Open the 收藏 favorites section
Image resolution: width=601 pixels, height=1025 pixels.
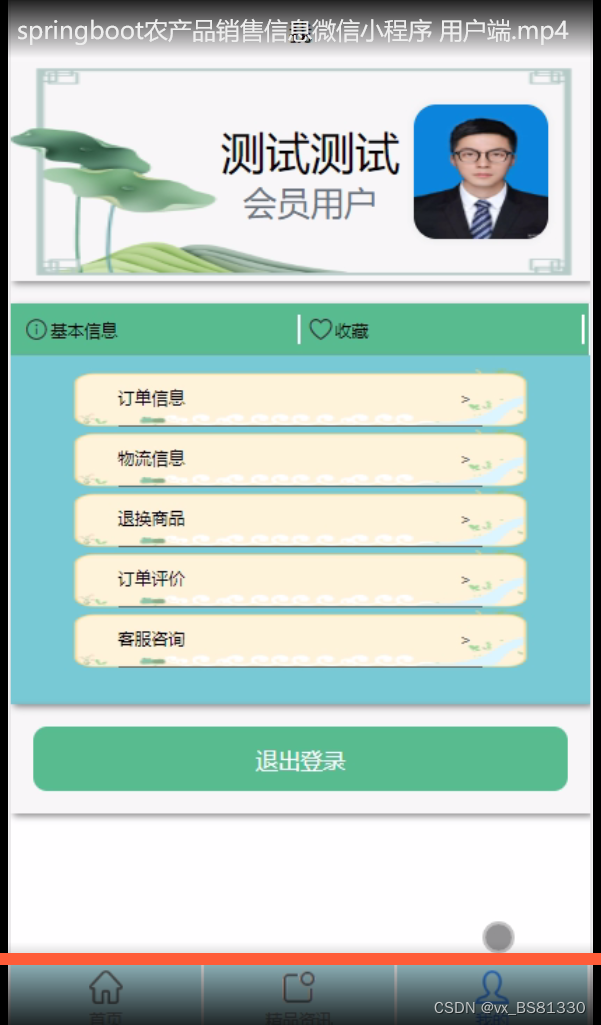(x=339, y=331)
